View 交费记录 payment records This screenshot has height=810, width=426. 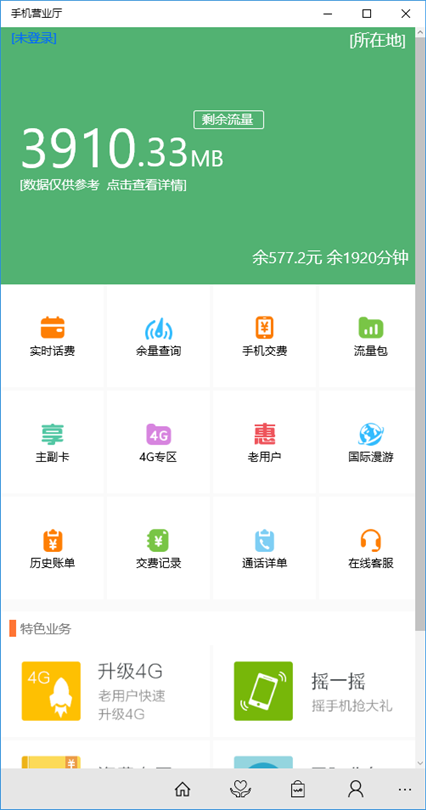[x=159, y=548]
